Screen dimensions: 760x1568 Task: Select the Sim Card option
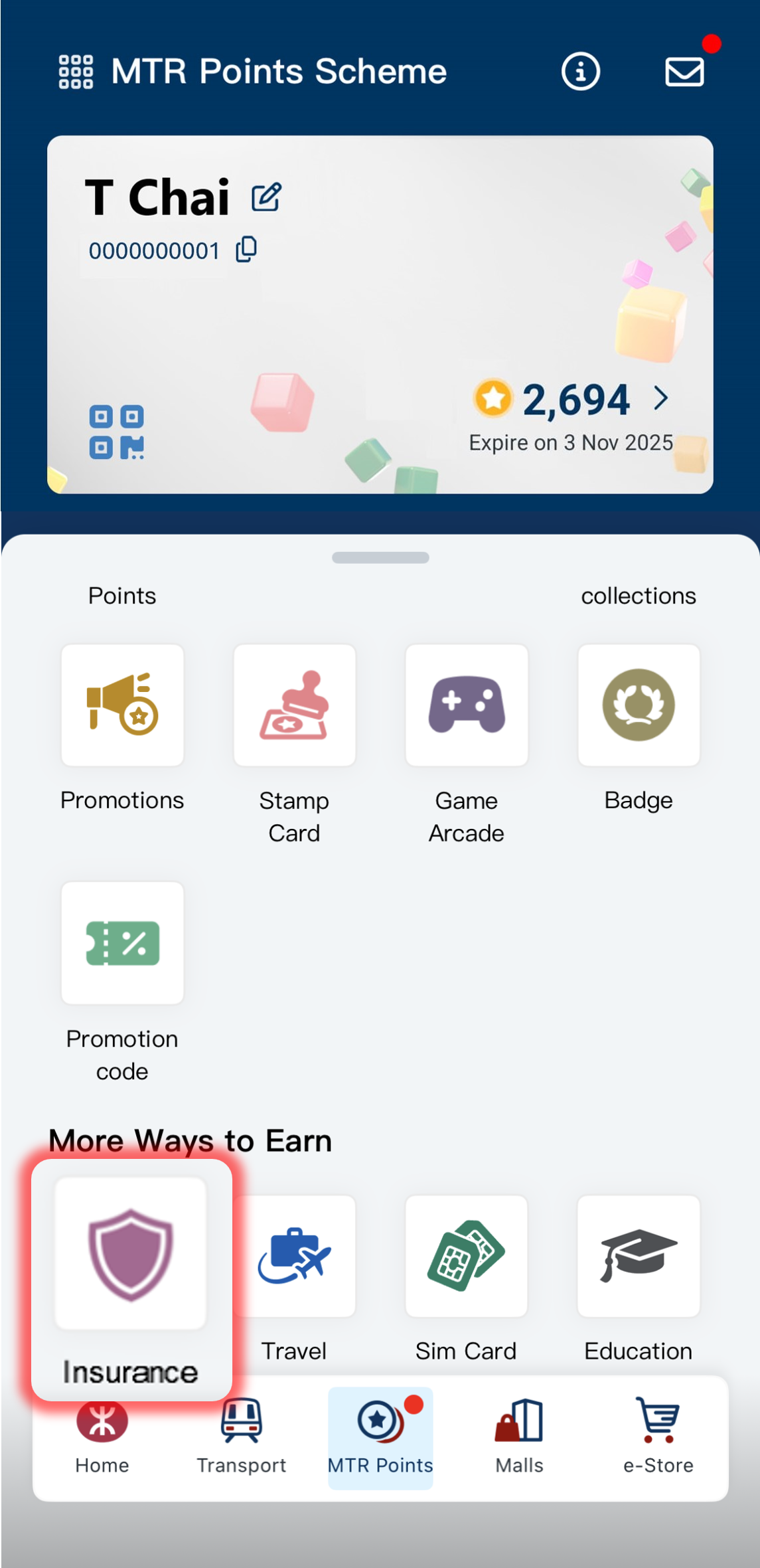pos(467,1257)
